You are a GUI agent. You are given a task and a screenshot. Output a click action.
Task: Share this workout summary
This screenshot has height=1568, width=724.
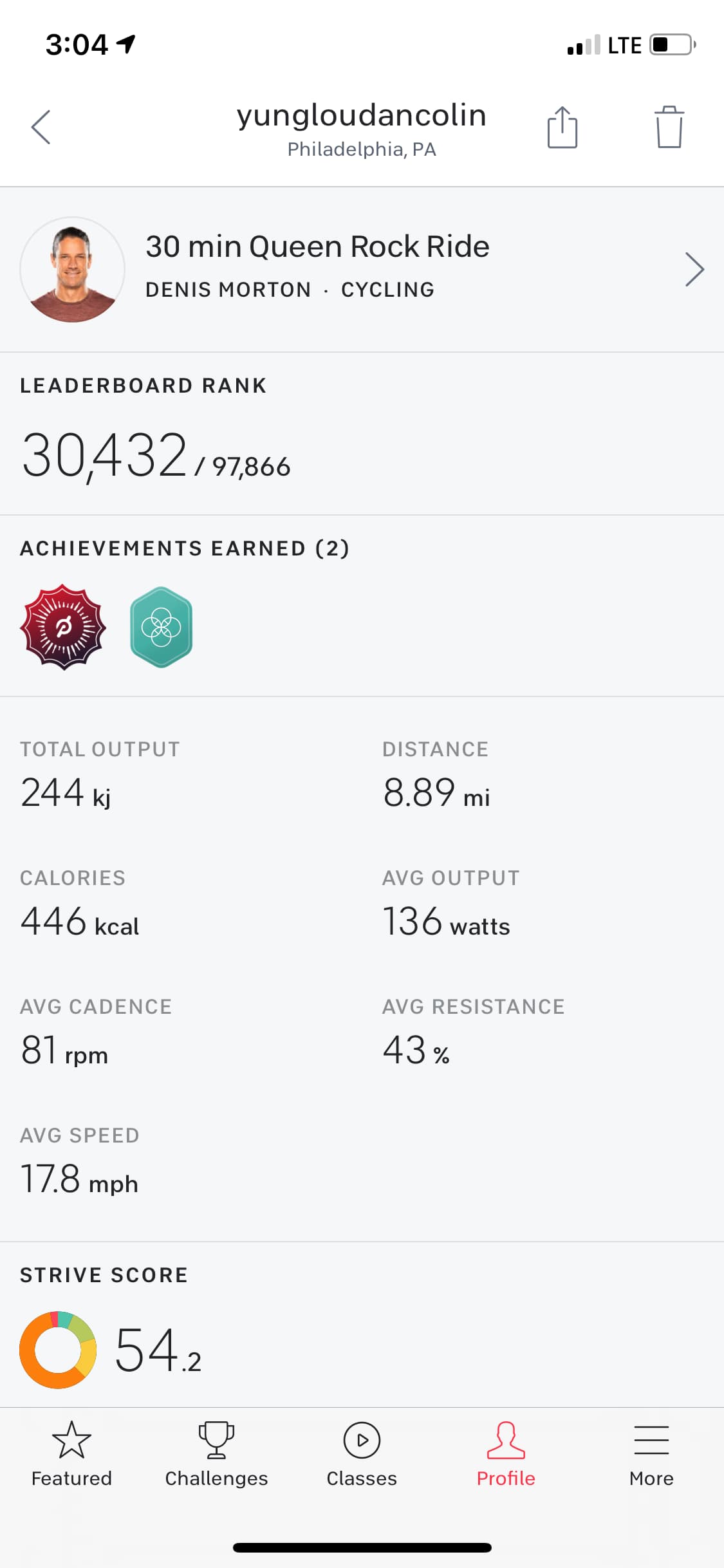pos(562,127)
